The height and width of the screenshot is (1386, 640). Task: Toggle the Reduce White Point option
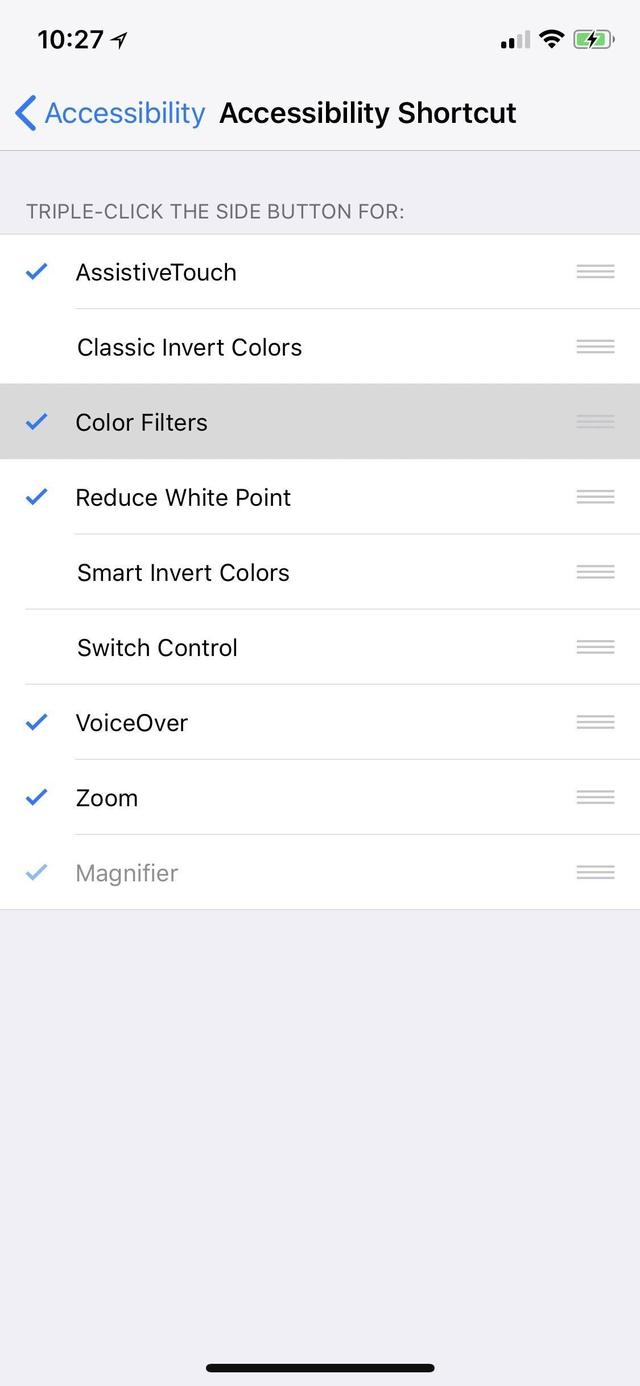183,497
